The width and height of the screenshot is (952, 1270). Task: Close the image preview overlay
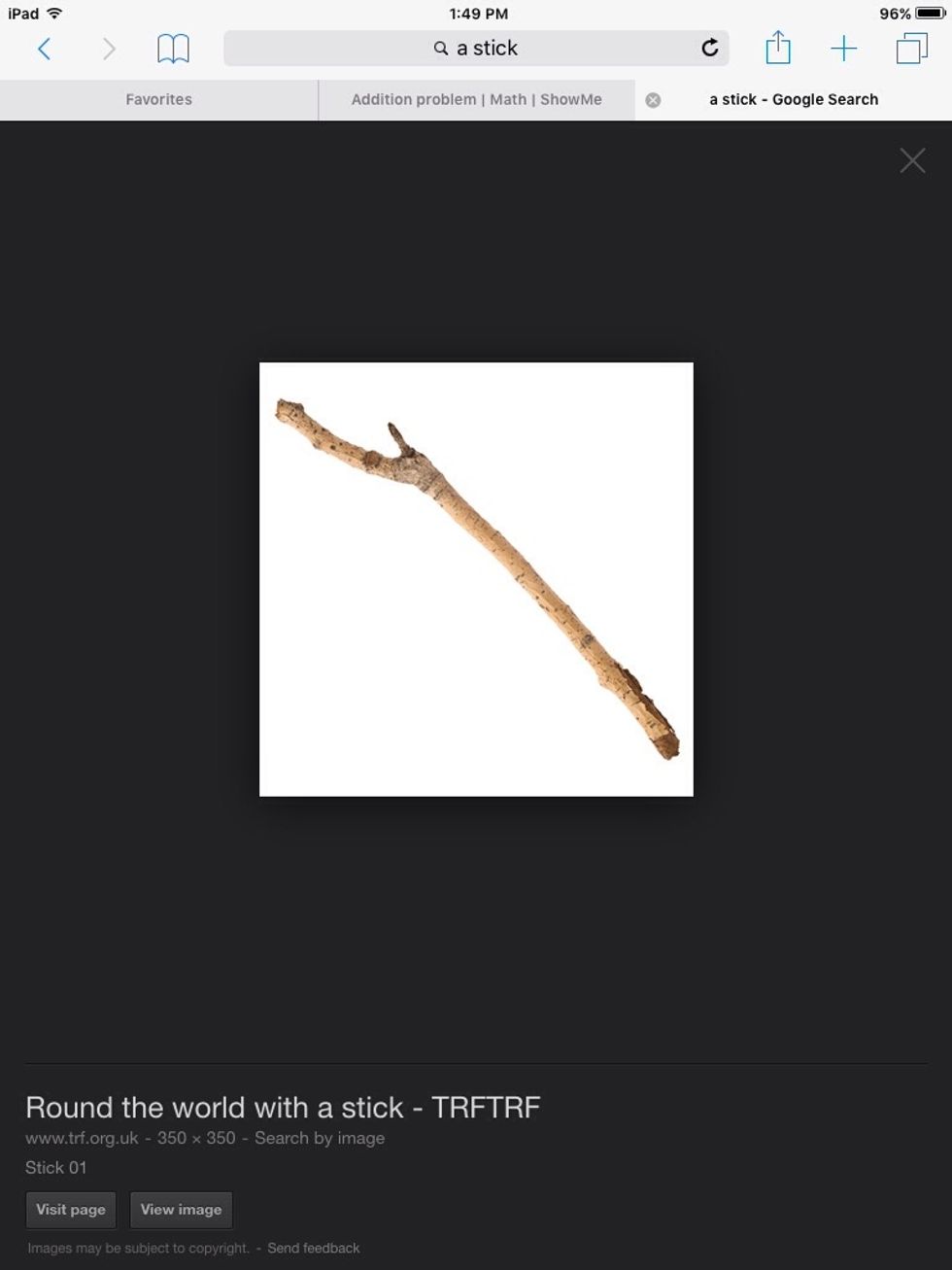(912, 160)
